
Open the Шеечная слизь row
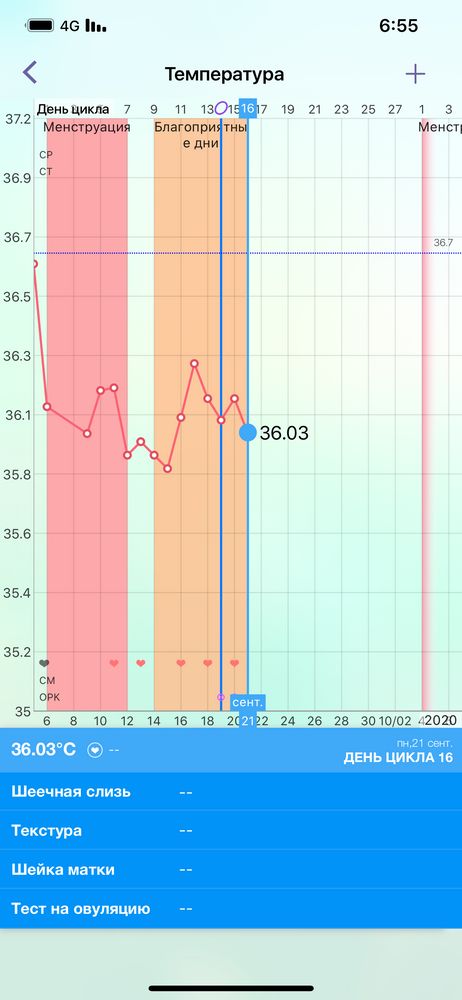point(231,791)
